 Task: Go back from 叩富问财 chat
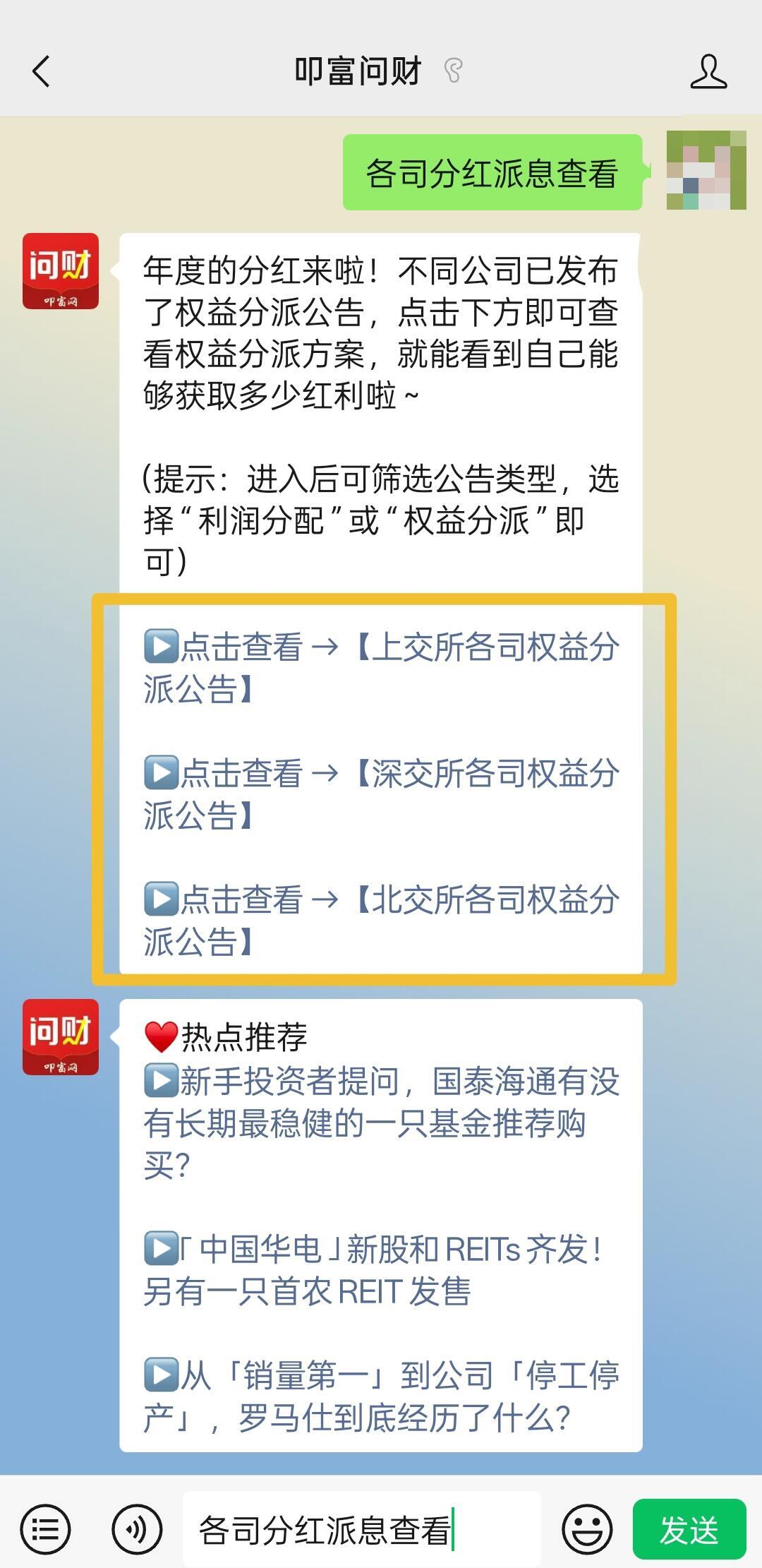(41, 71)
